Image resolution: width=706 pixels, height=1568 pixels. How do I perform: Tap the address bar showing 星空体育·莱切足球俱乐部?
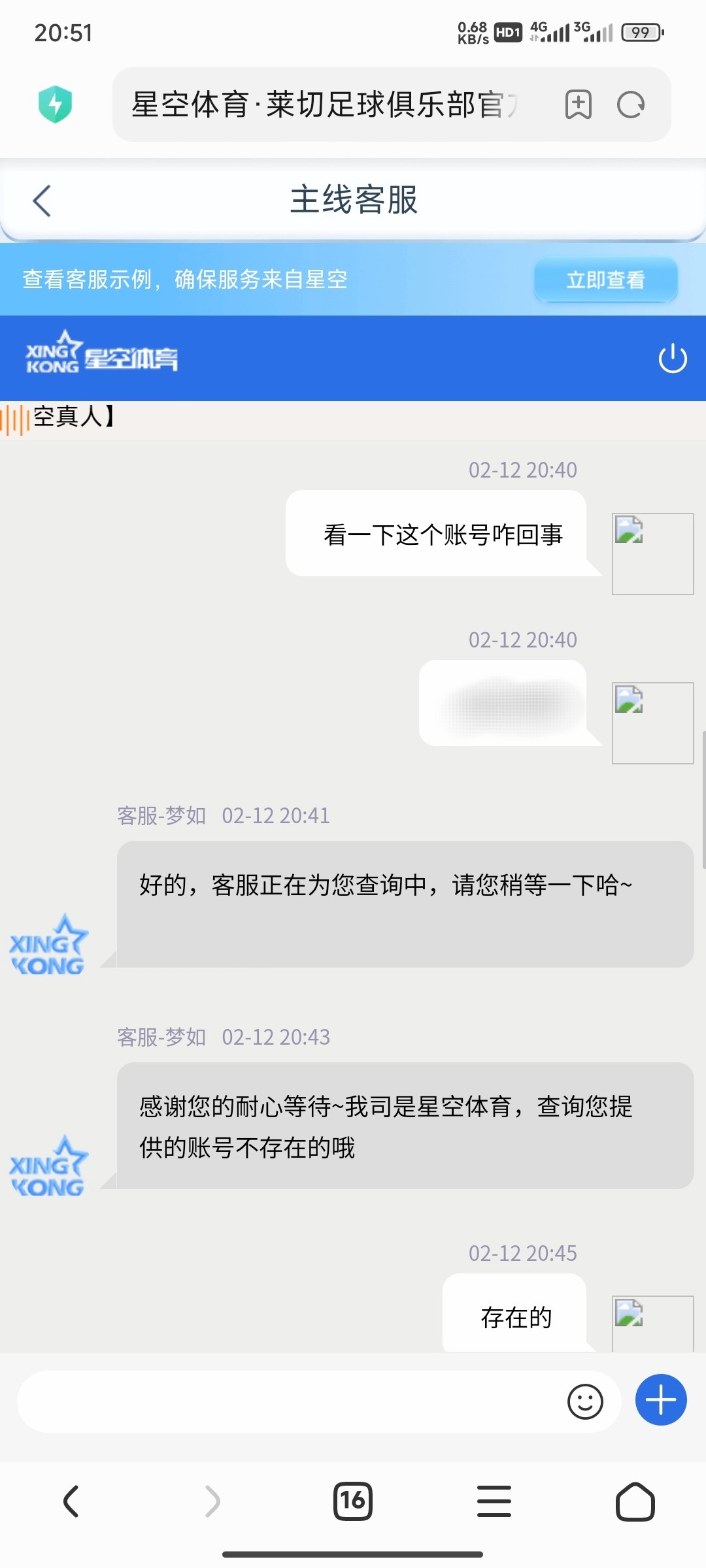click(320, 105)
